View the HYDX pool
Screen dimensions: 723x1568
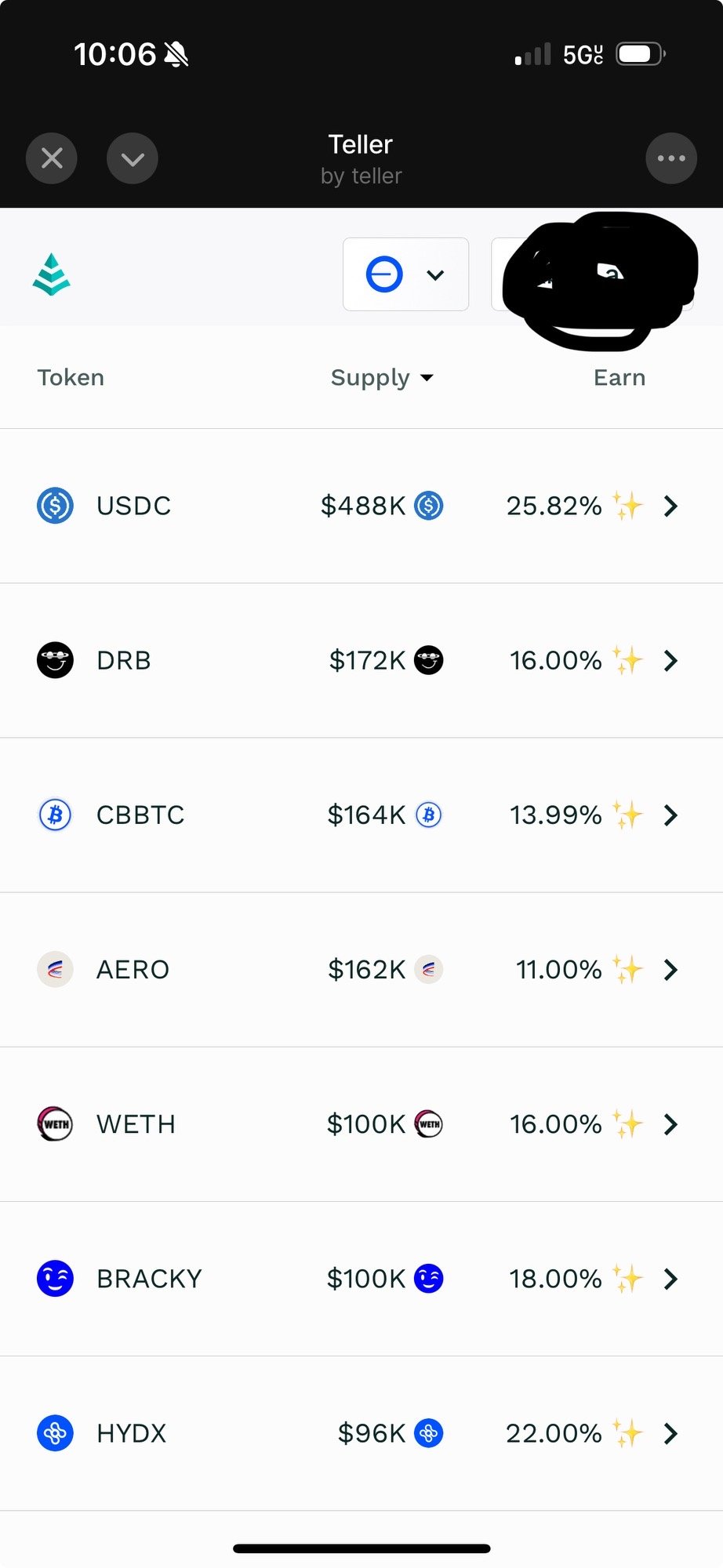click(x=361, y=1433)
